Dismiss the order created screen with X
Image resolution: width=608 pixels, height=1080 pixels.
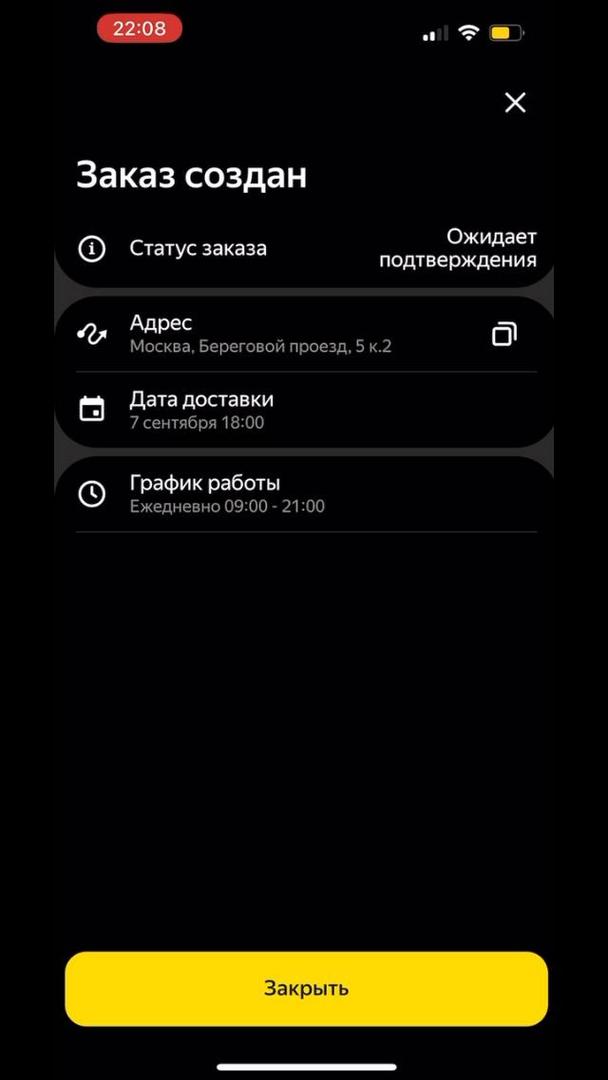point(515,102)
